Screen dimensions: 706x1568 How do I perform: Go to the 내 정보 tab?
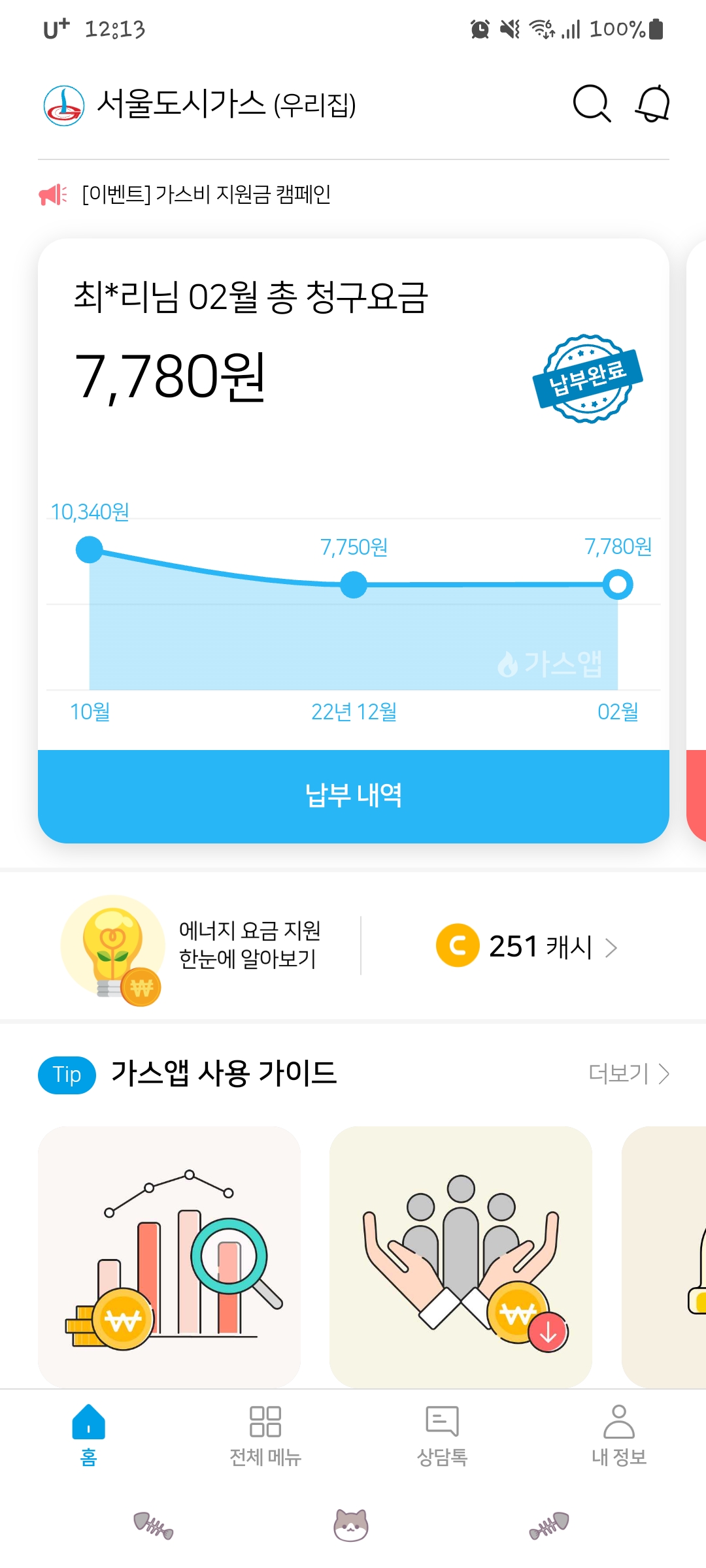618,1435
